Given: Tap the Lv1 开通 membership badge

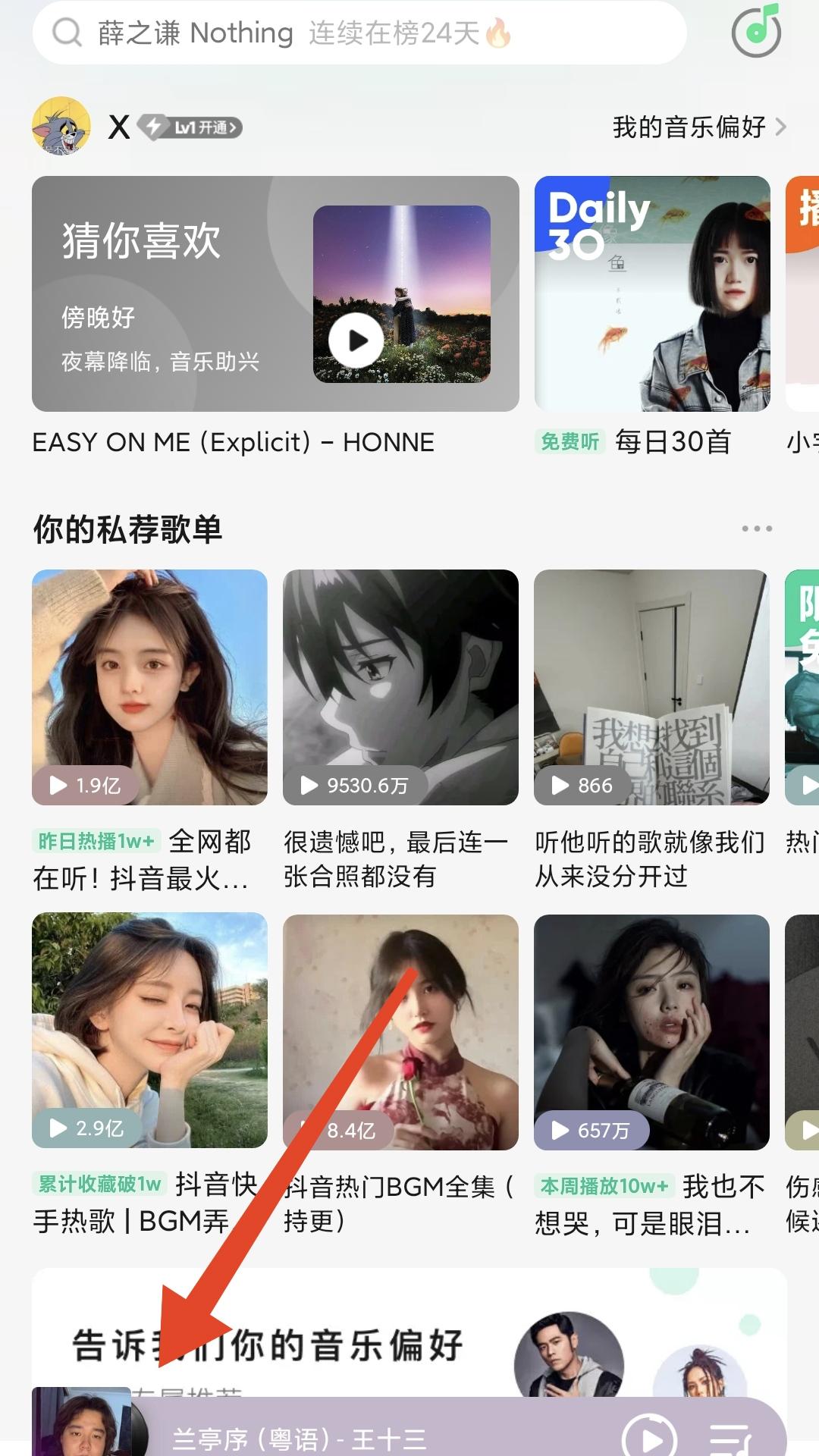Looking at the screenshot, I should (194, 127).
